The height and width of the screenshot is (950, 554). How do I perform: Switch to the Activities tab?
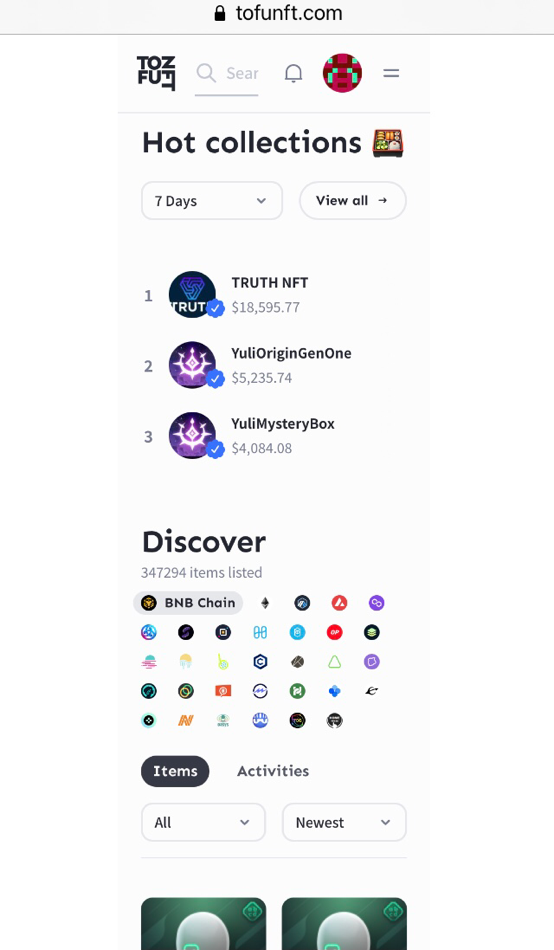[273, 771]
